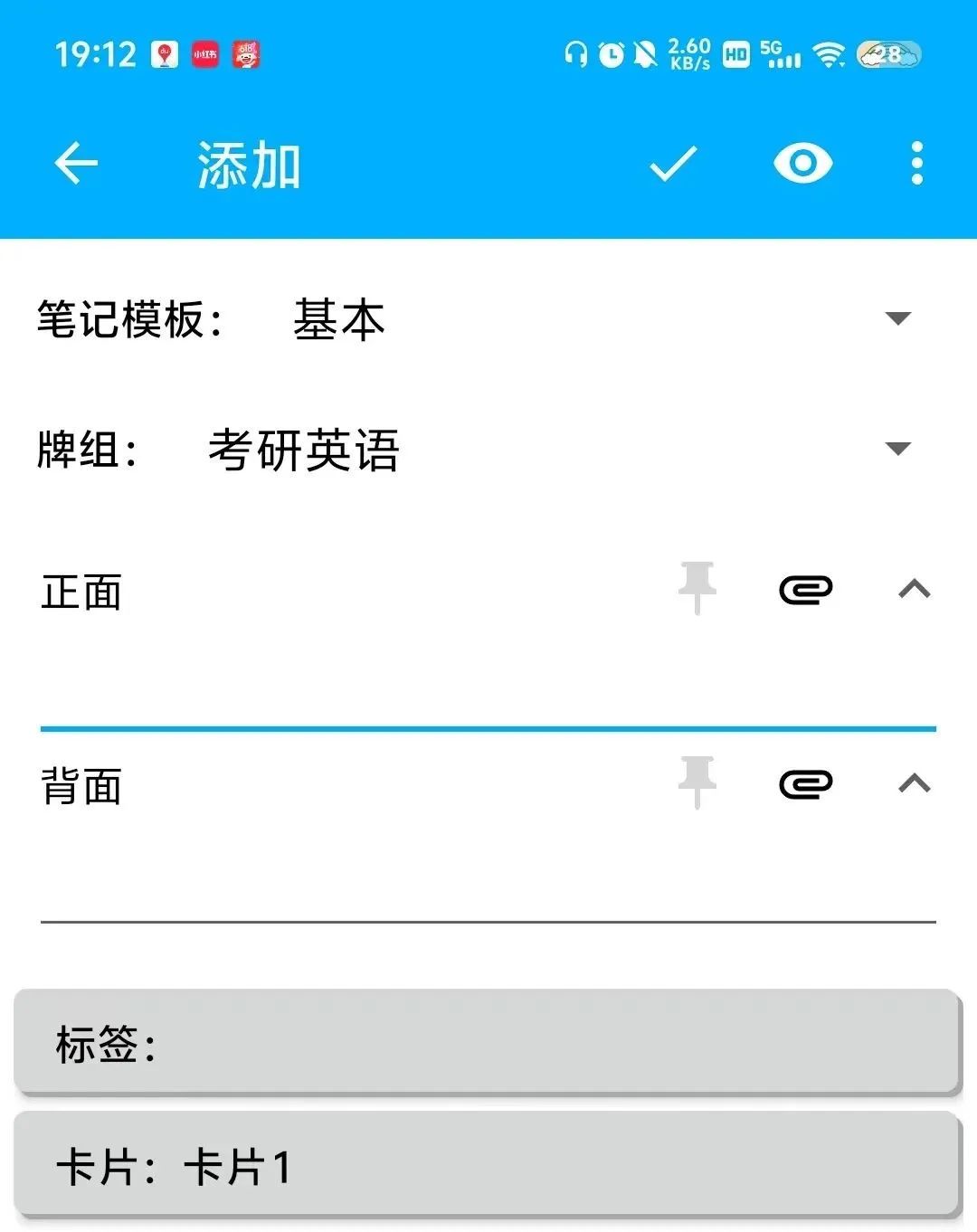Save the note with the checkmark
Screen dimensions: 977x1232
tap(673, 164)
